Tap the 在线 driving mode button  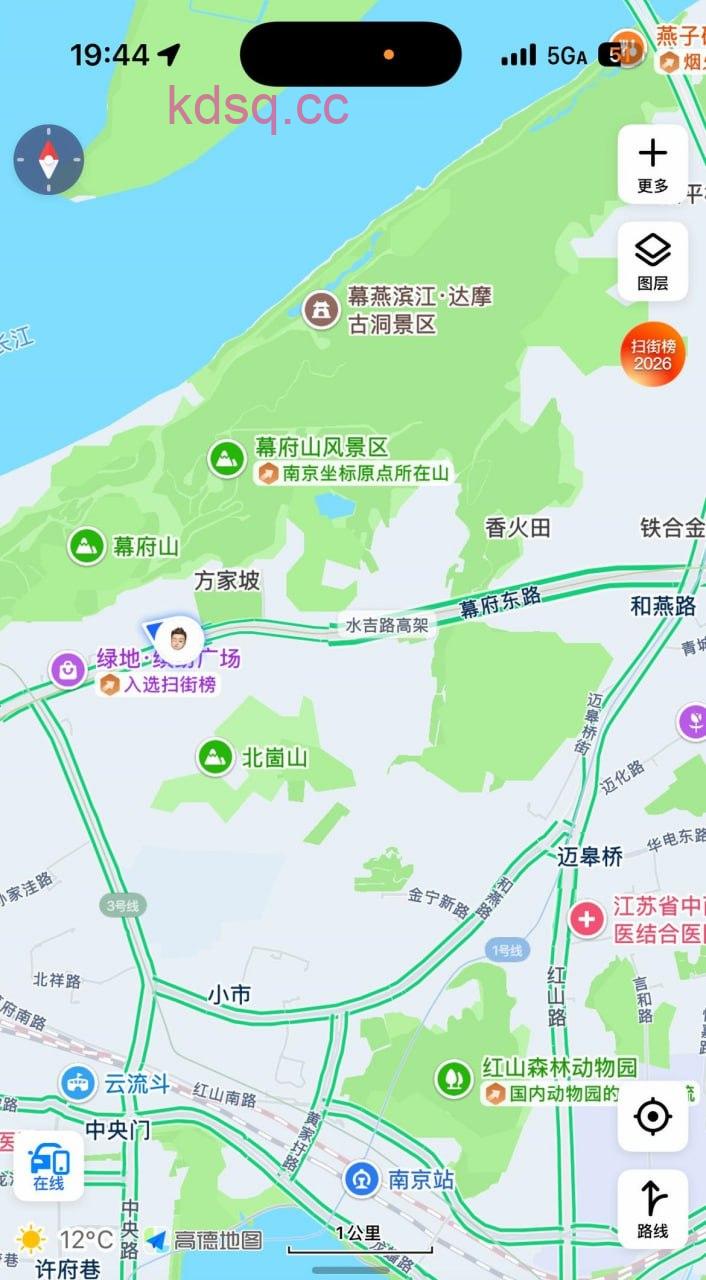coord(49,1166)
